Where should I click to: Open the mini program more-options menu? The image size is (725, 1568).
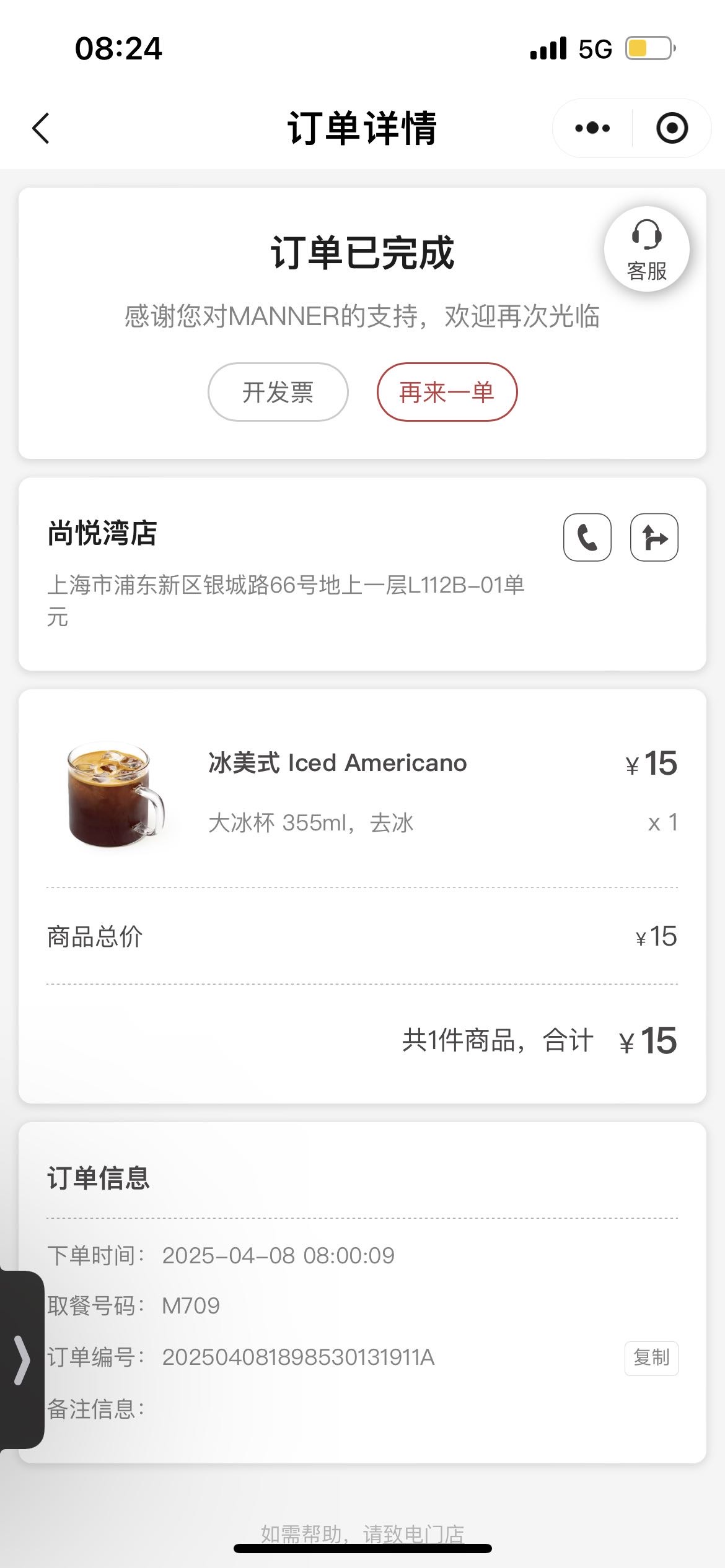click(x=592, y=128)
